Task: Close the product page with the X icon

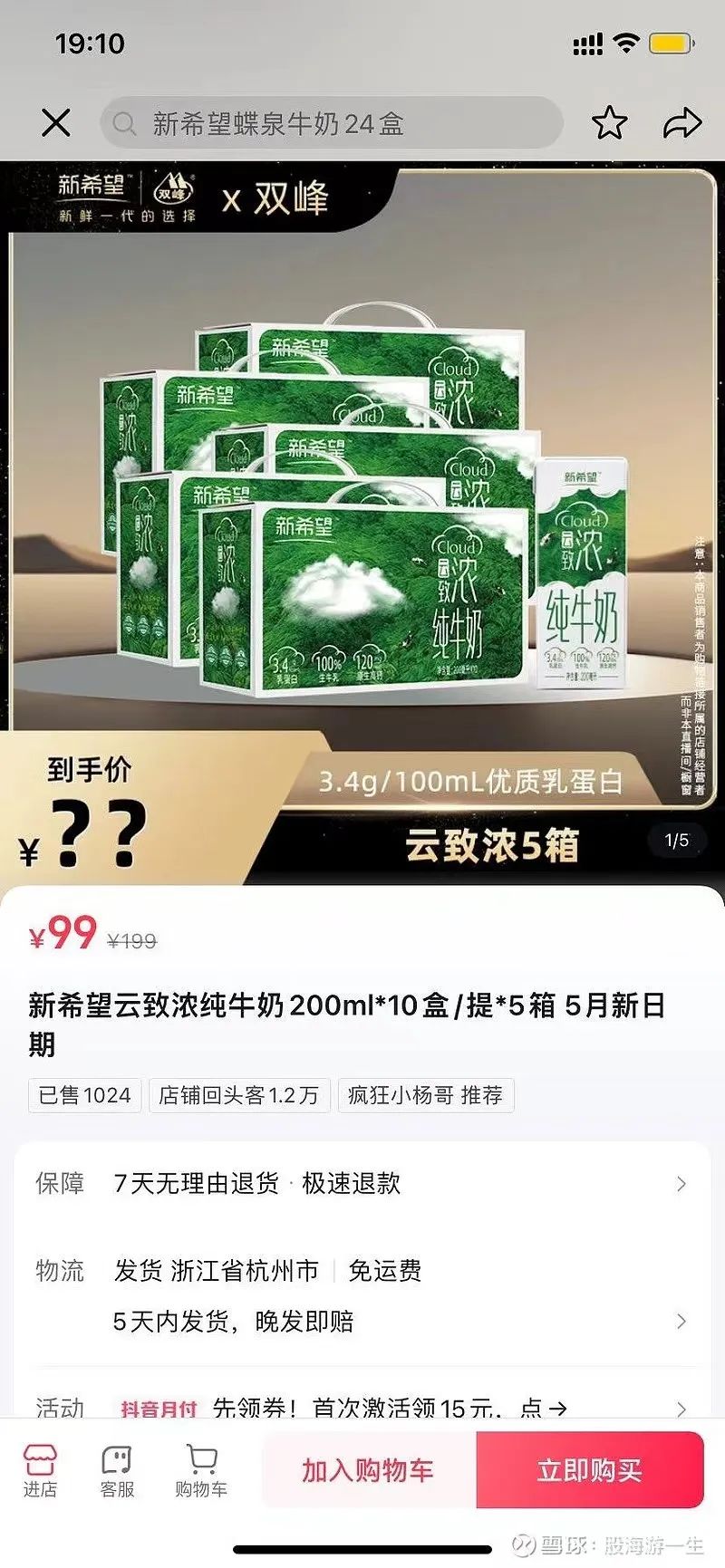Action: tap(56, 122)
